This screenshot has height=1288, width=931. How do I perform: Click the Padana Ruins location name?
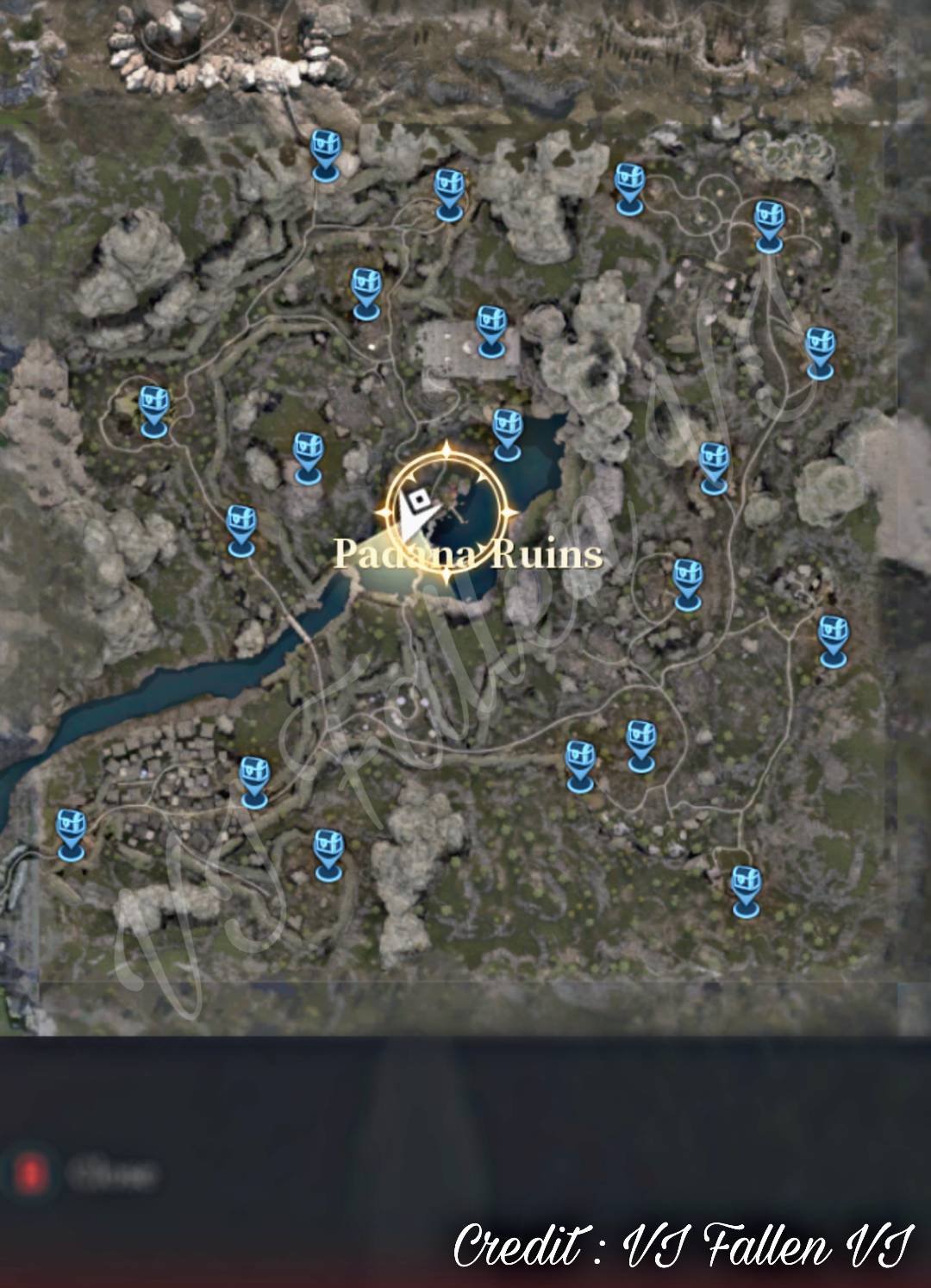[470, 556]
